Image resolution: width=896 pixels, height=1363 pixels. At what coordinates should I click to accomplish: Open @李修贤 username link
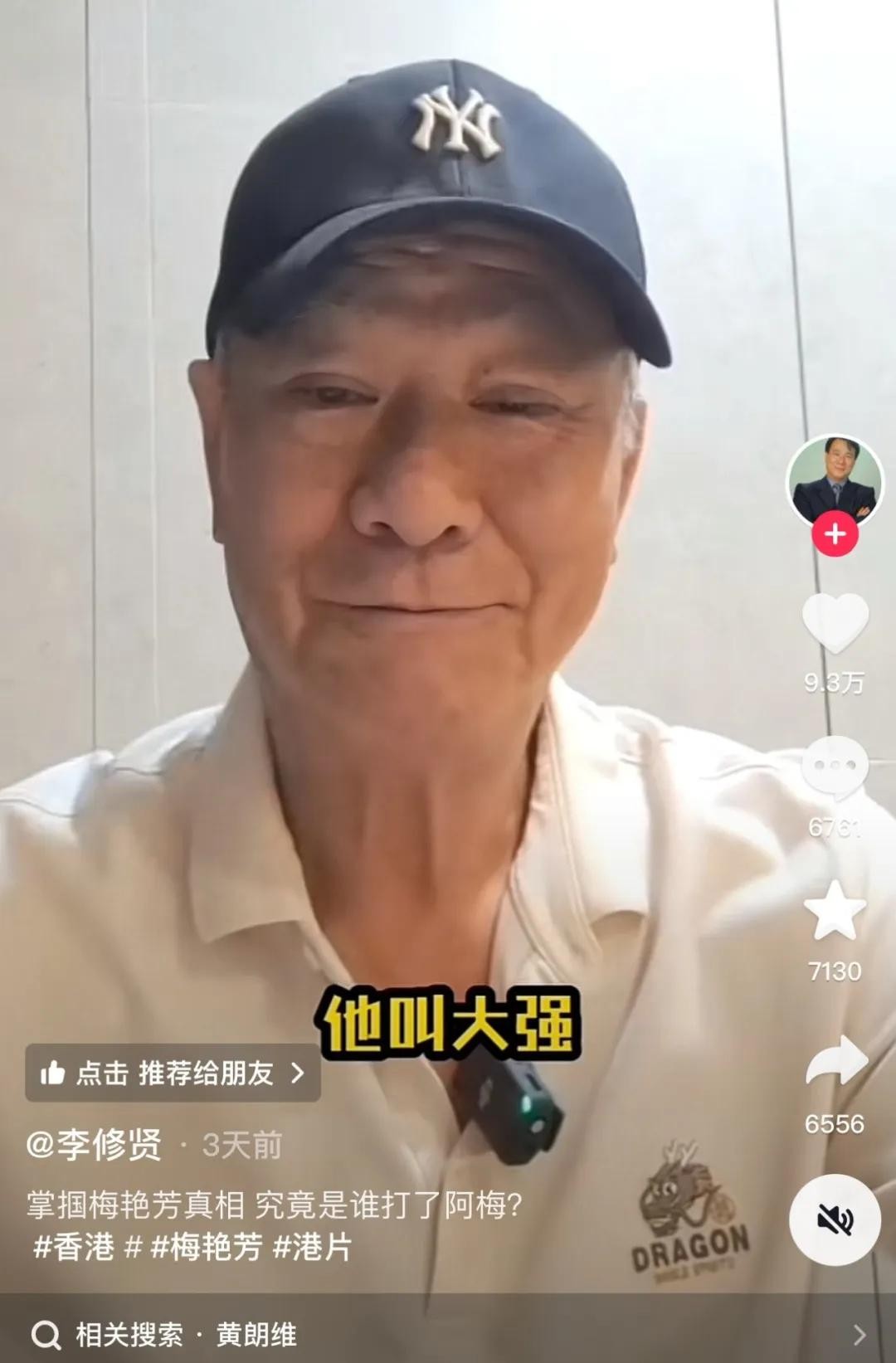coord(94,1146)
